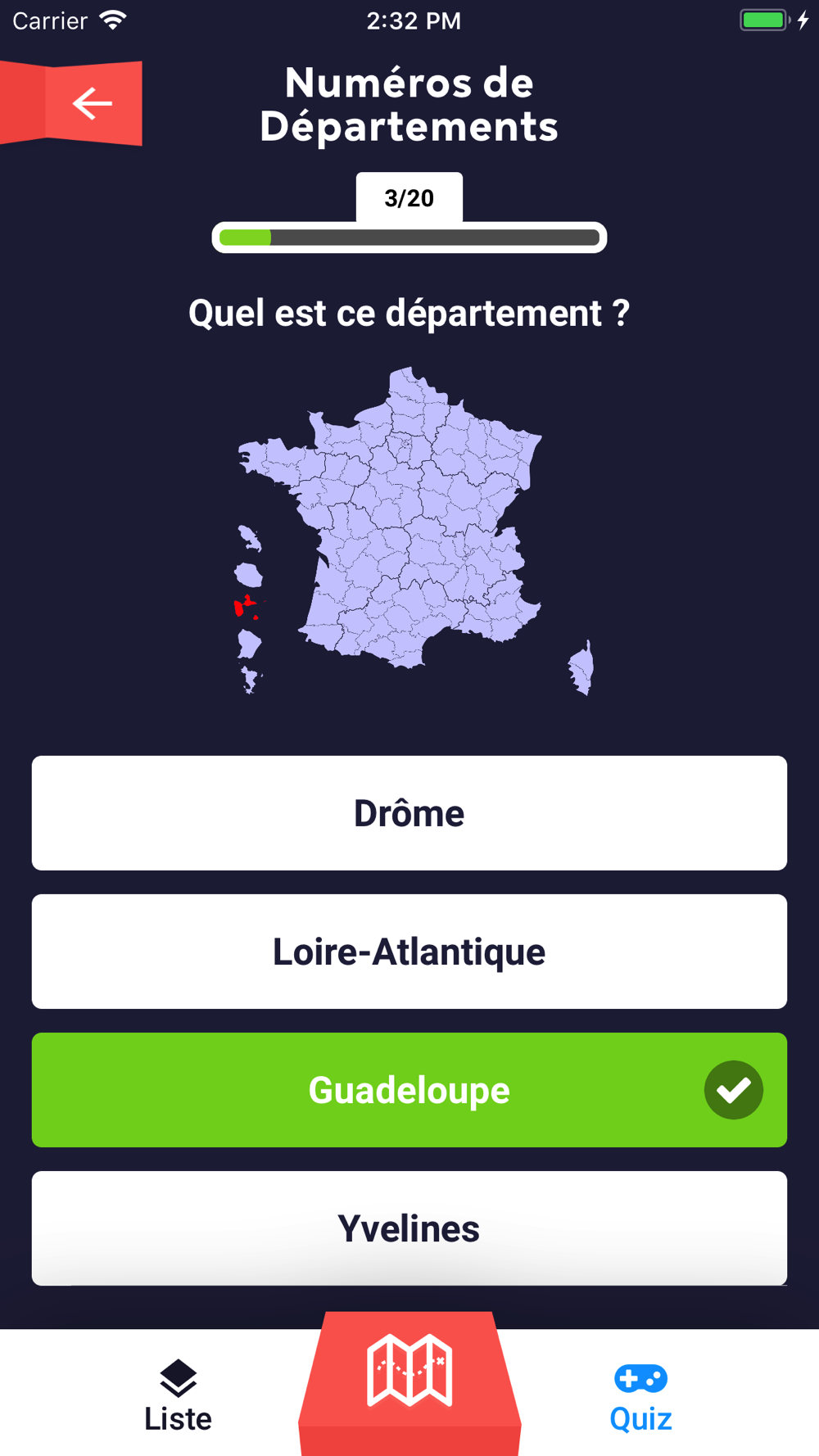Choose Loire-Atlantique as the answer
Image resolution: width=819 pixels, height=1456 pixels.
[409, 952]
